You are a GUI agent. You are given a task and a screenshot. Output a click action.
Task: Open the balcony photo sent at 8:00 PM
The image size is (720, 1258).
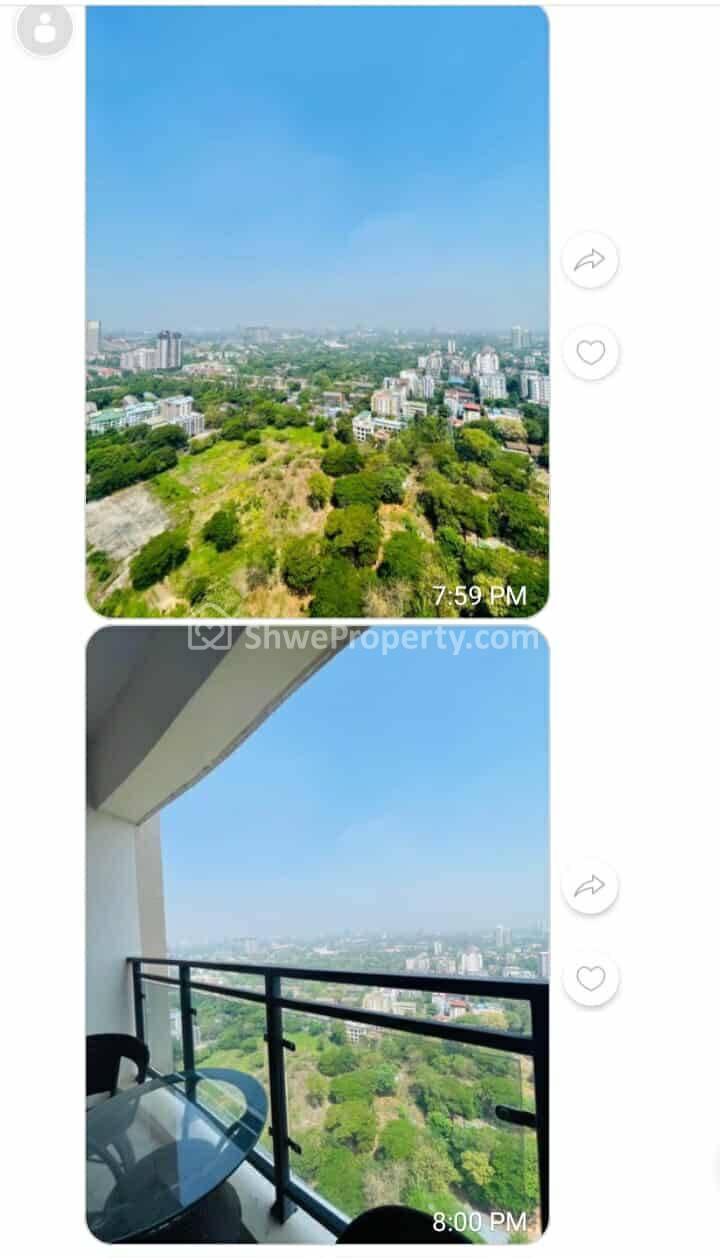317,934
